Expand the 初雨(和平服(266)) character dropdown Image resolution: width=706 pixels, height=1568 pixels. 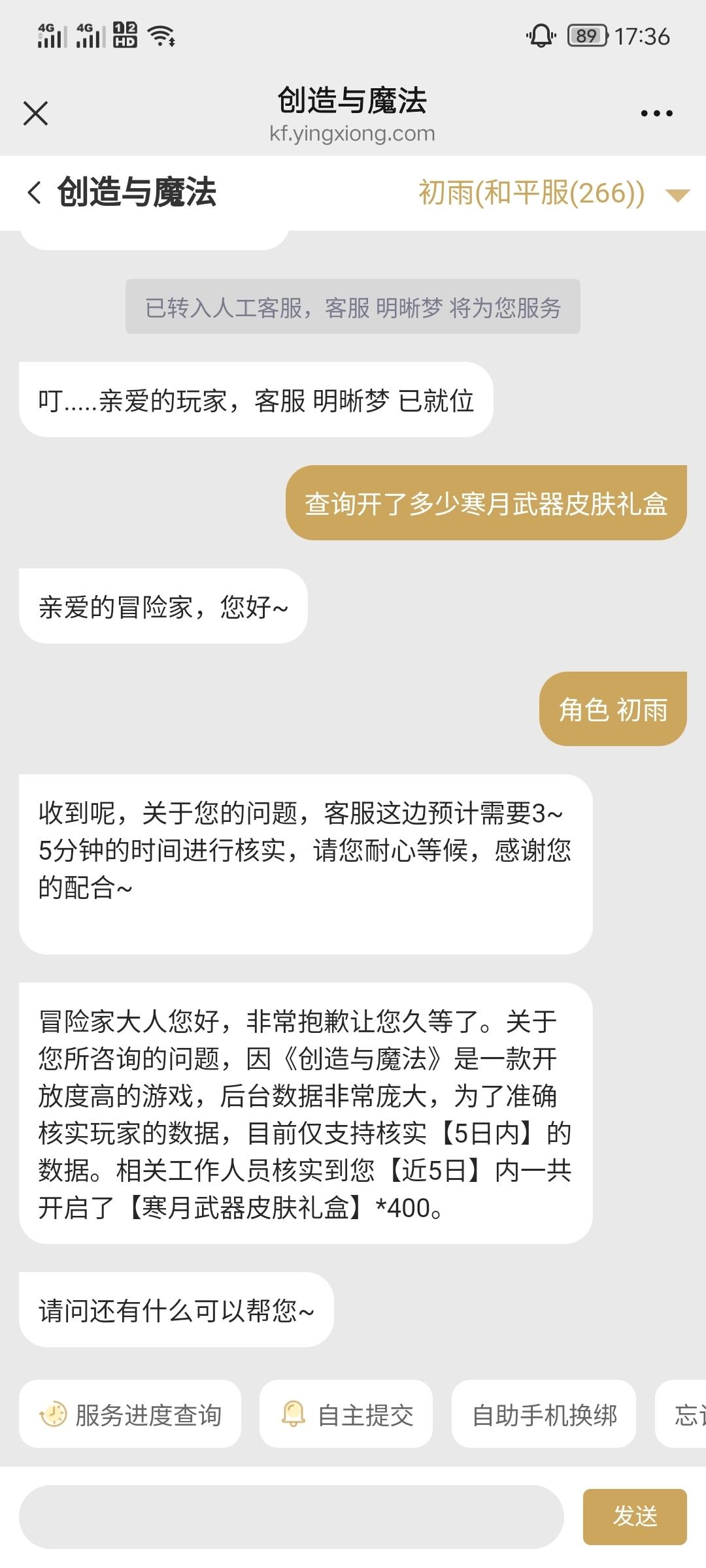(x=677, y=195)
